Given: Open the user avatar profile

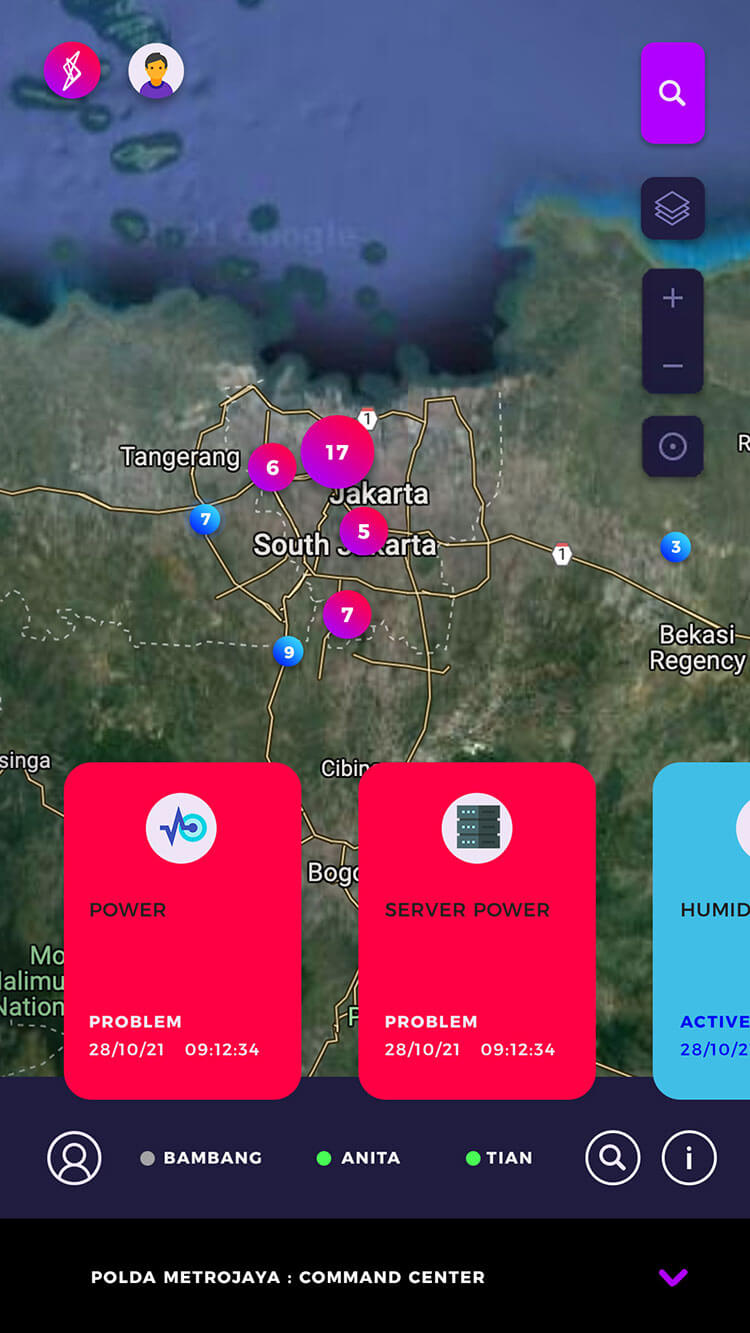Looking at the screenshot, I should coord(156,70).
